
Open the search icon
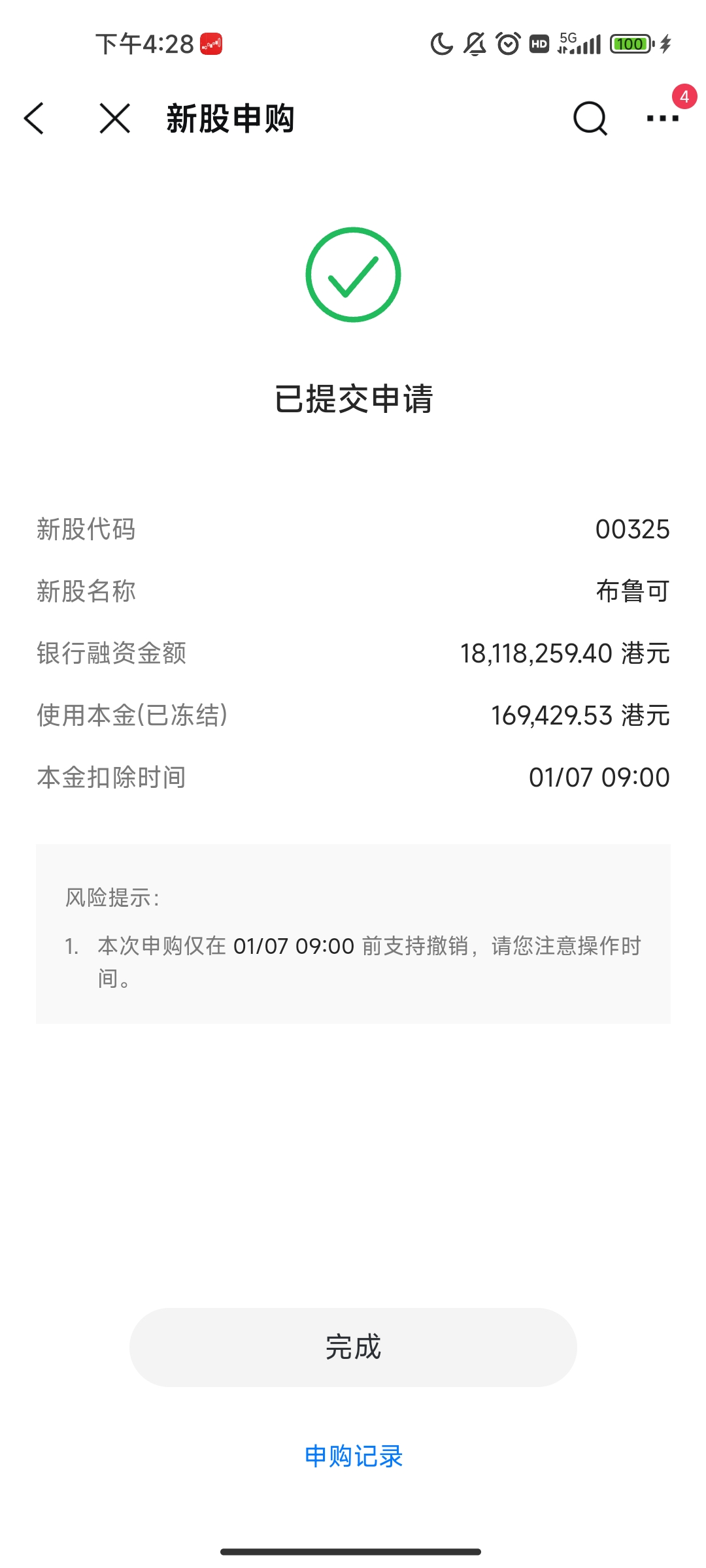(590, 118)
